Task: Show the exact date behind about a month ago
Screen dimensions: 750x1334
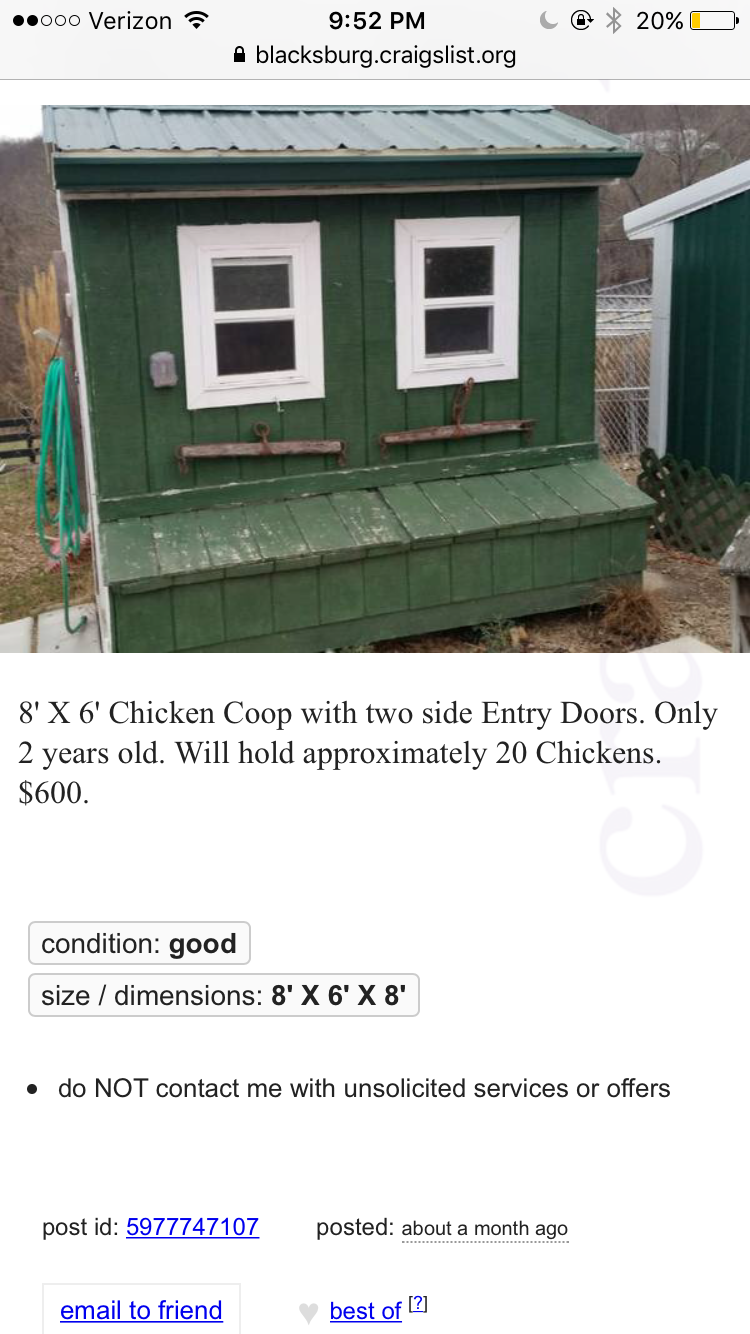Action: 484,1229
